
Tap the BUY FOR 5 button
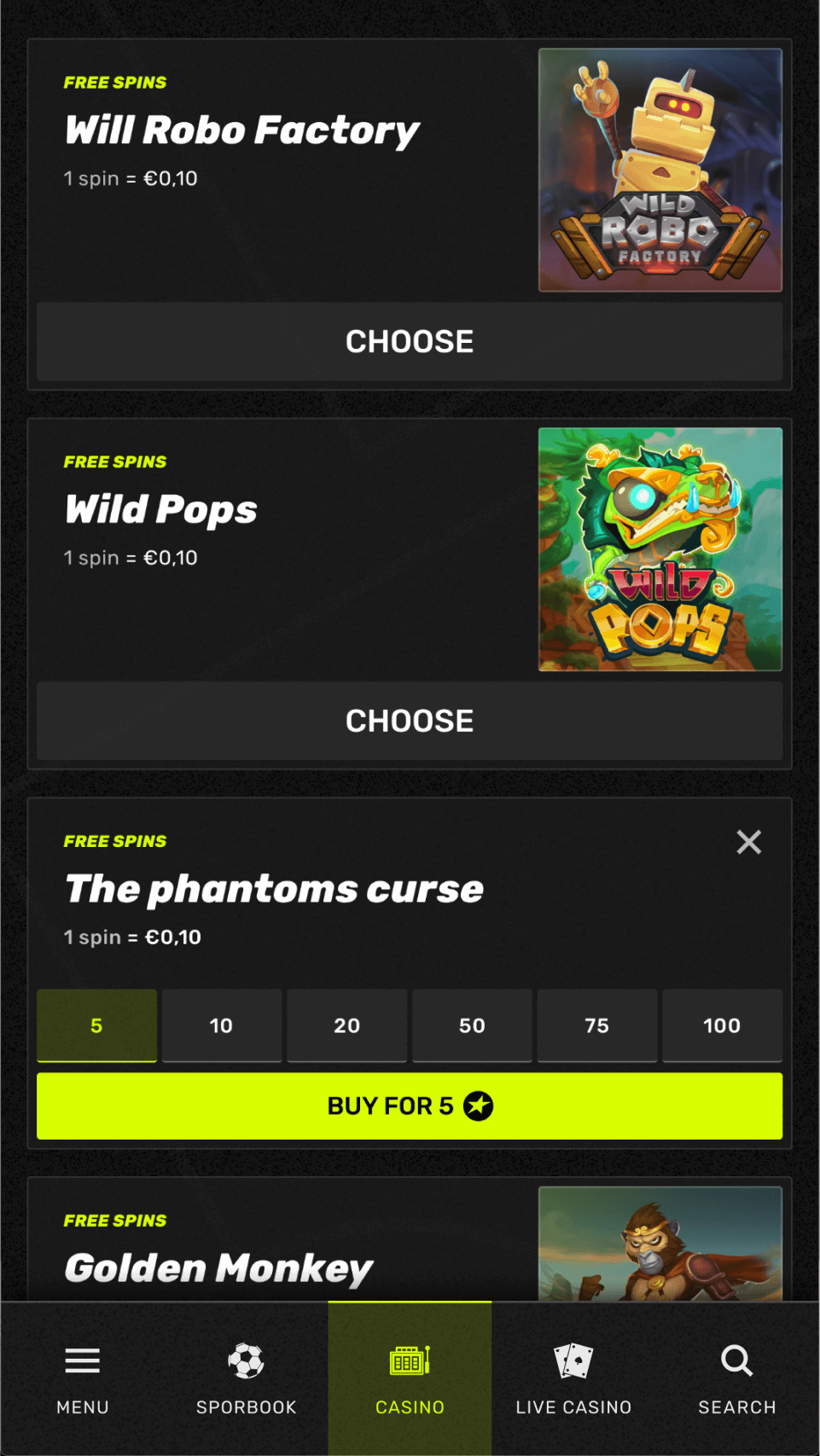pyautogui.click(x=410, y=1106)
